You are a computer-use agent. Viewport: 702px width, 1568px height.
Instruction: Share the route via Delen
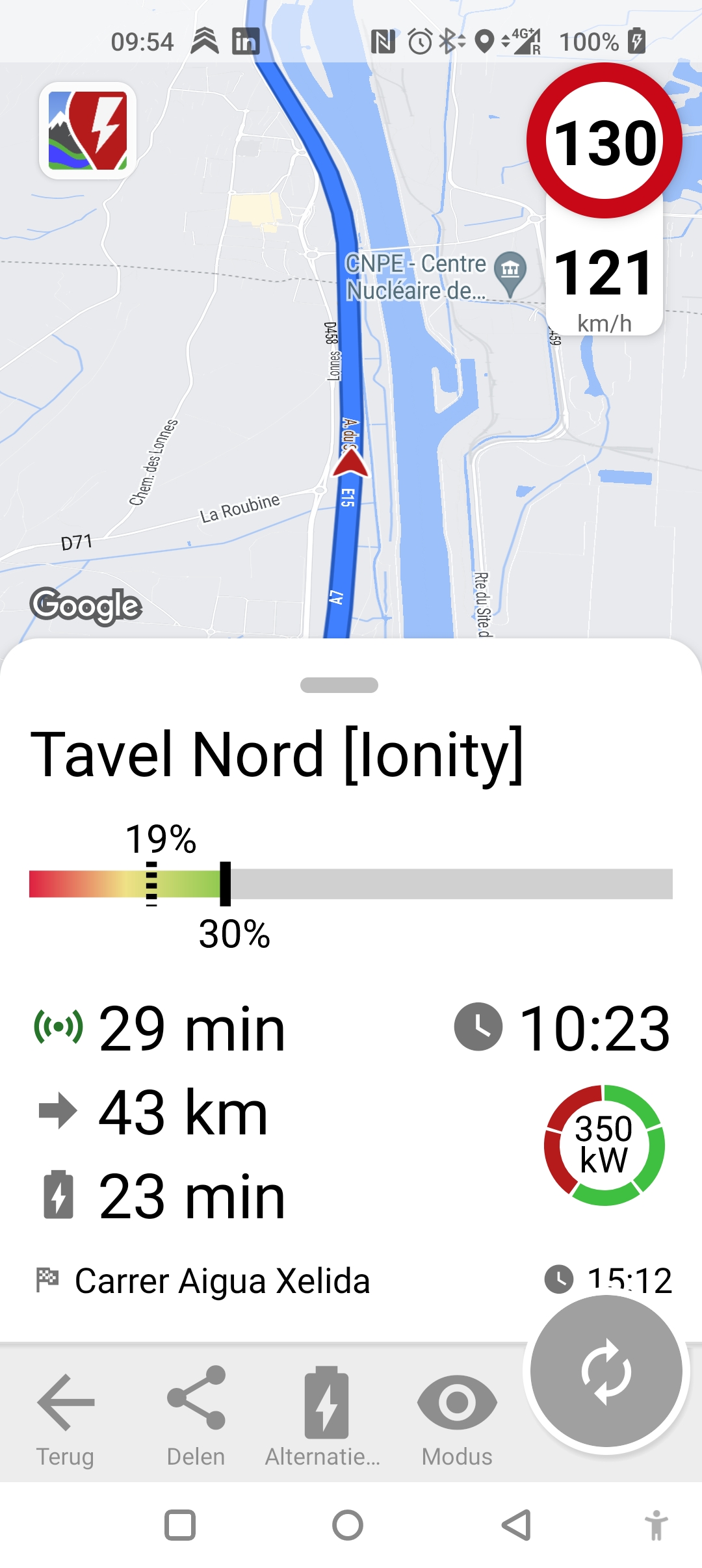click(196, 1415)
